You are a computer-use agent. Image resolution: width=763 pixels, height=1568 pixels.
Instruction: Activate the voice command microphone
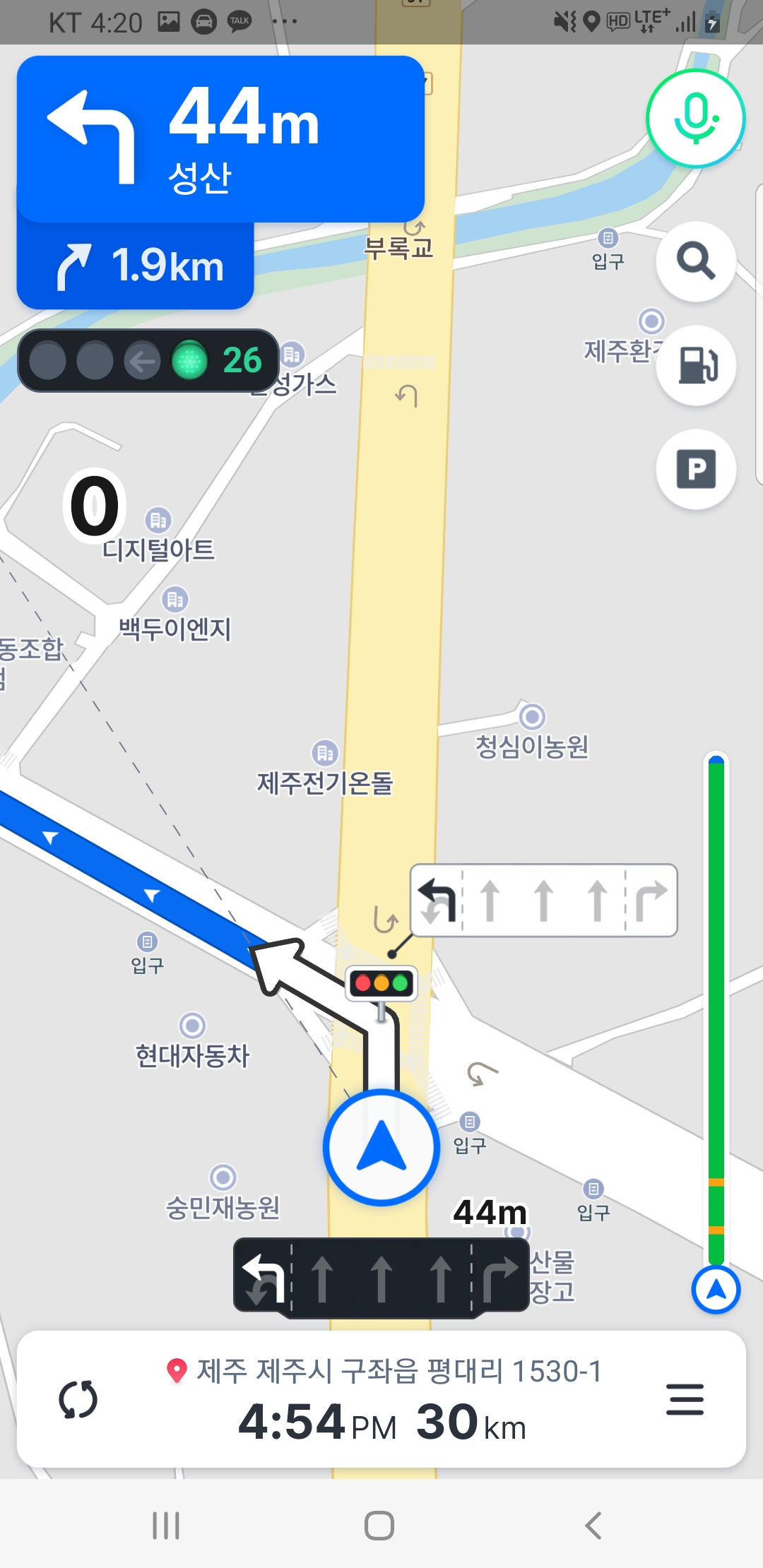tap(696, 118)
